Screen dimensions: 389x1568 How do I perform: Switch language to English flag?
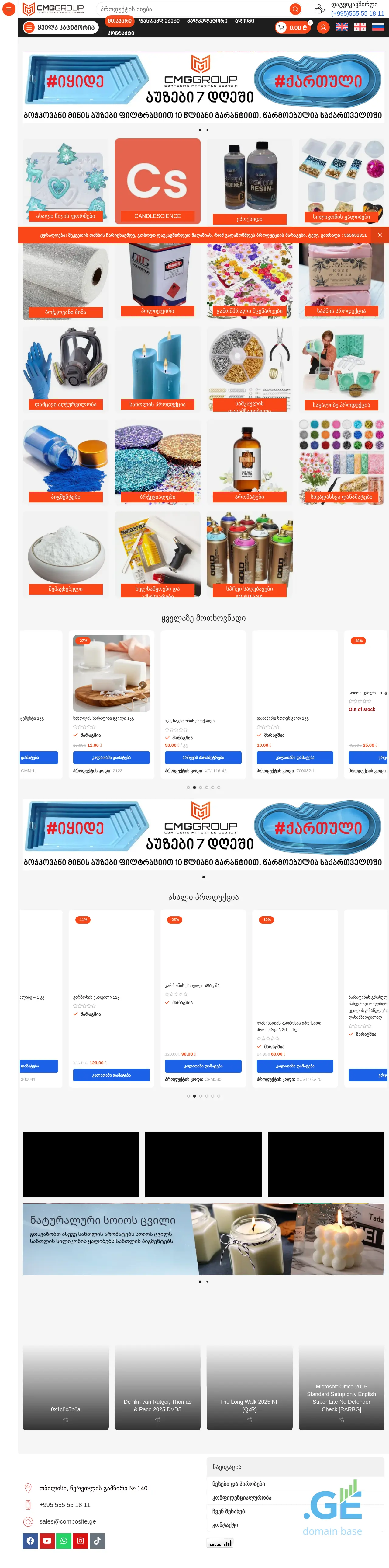click(342, 27)
